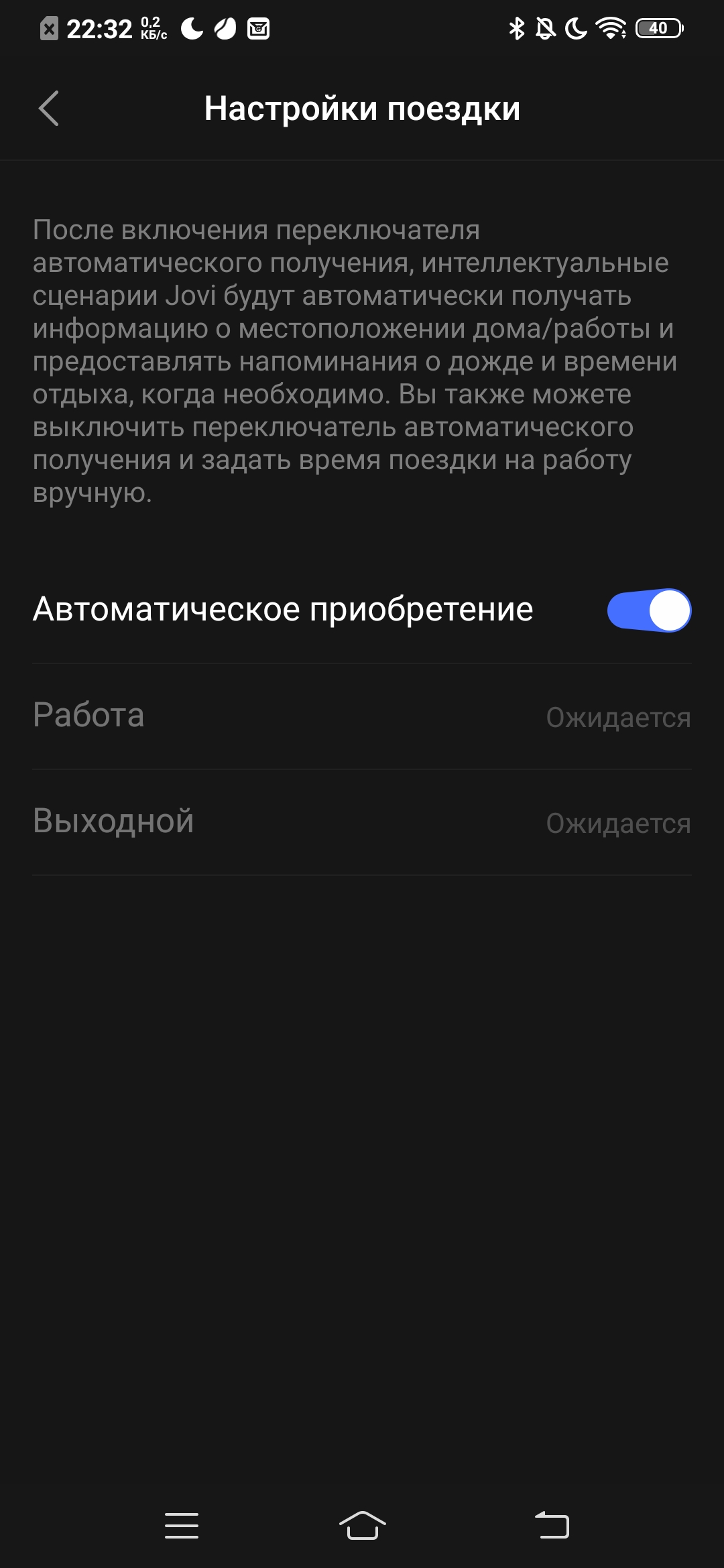Tap the Do Not Disturb crescent moon icon
Viewport: 724px width, 1568px height.
pos(575,28)
